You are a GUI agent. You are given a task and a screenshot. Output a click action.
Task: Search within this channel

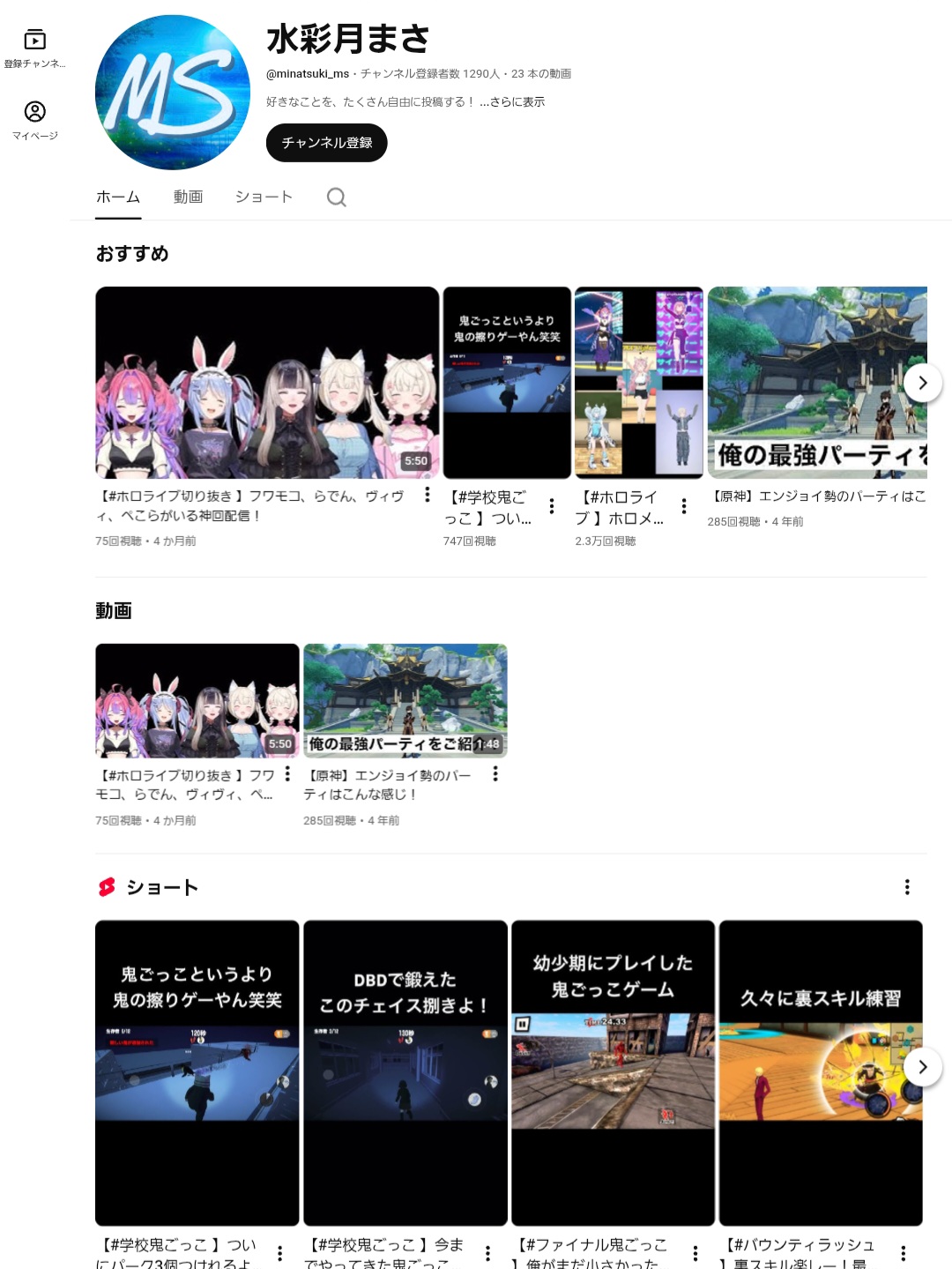[336, 197]
